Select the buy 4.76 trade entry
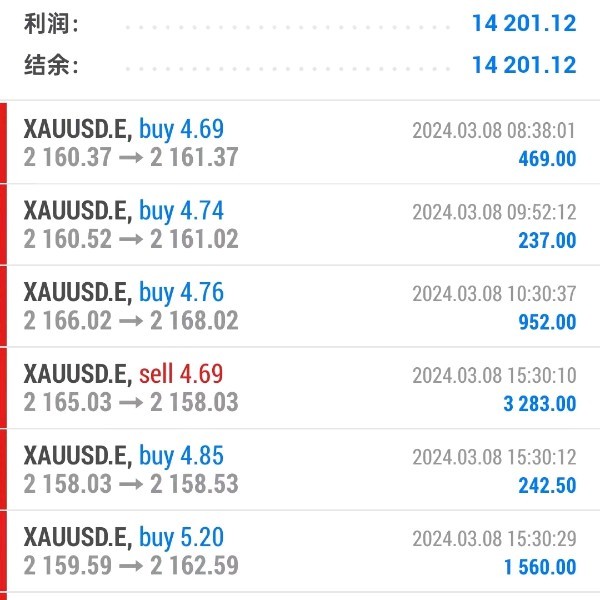This screenshot has height=600, width=600. (x=300, y=307)
